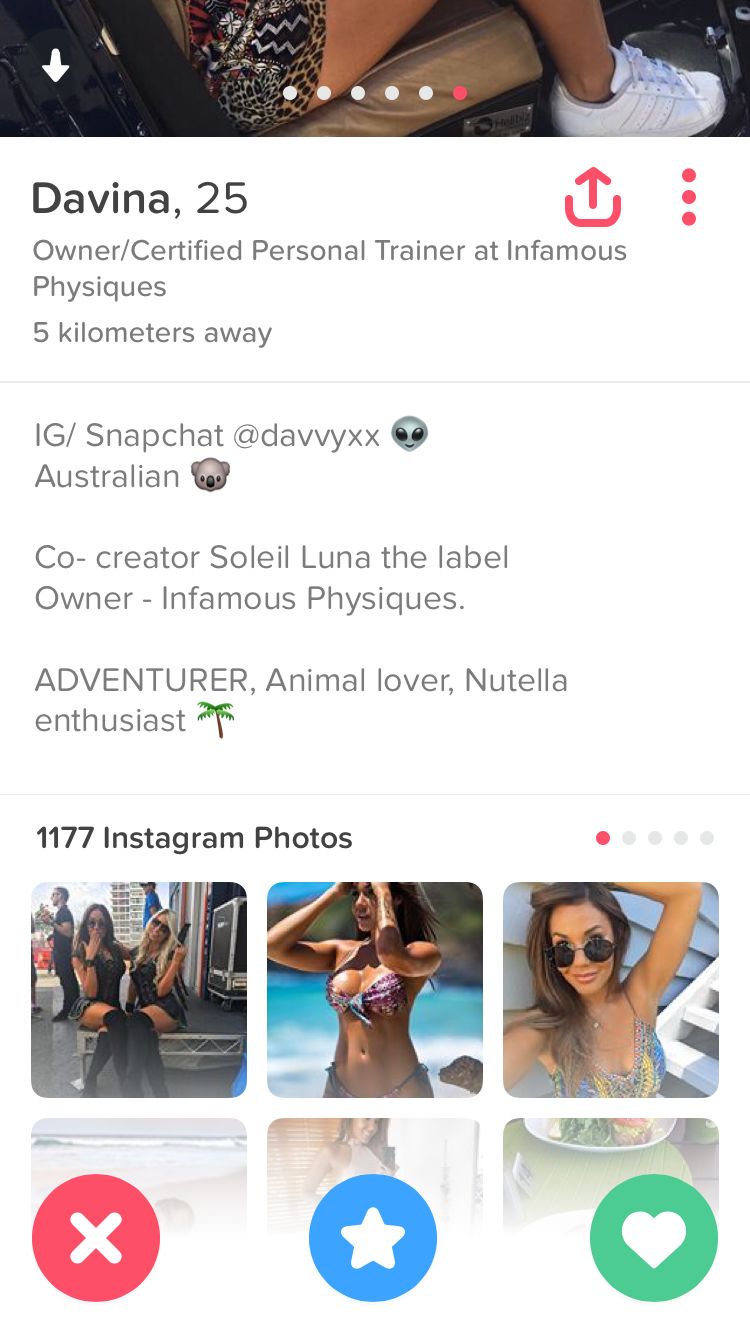
Task: Collapse profile with the down arrow
Action: [55, 67]
